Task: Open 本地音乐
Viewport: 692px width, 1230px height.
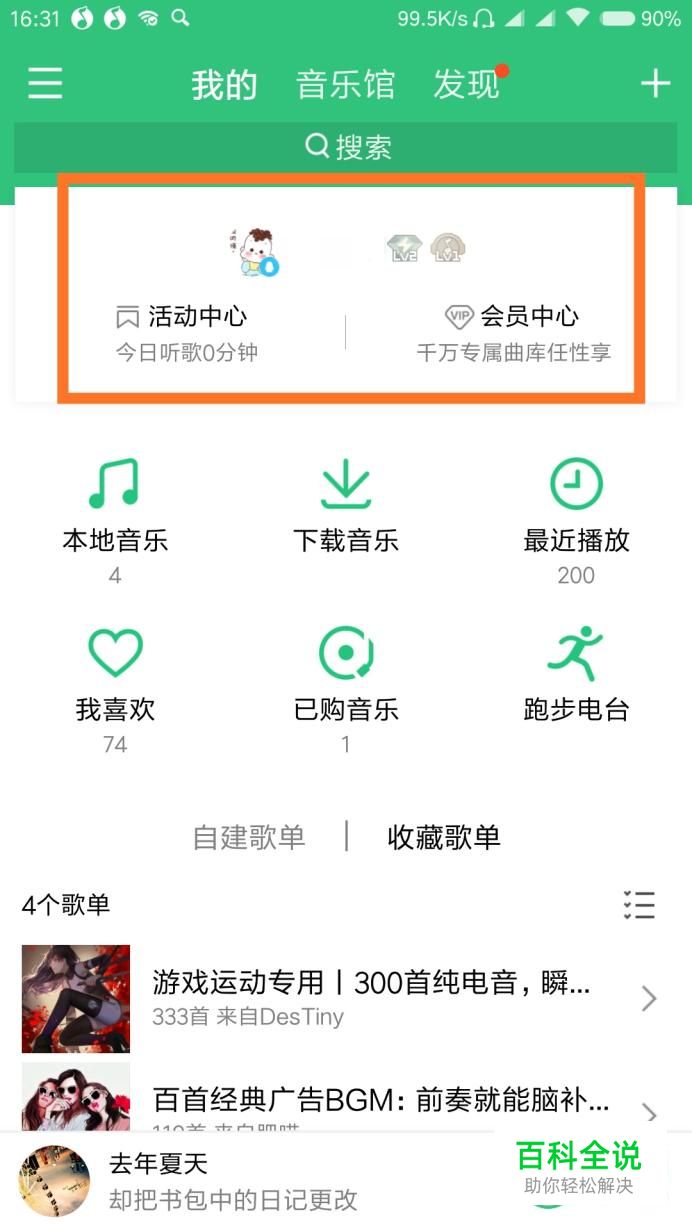Action: [x=115, y=508]
